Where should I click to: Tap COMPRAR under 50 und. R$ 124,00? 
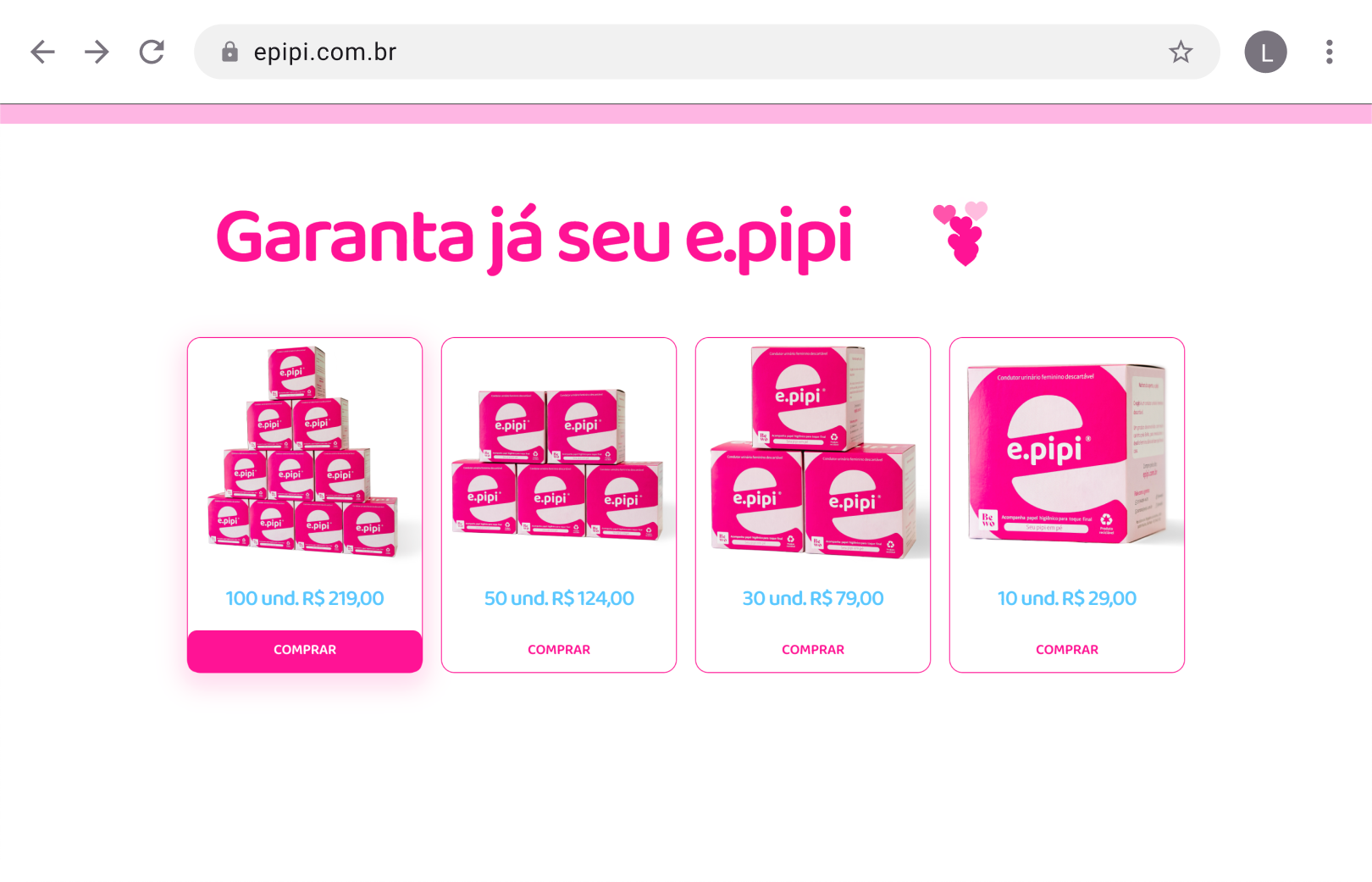tap(559, 650)
